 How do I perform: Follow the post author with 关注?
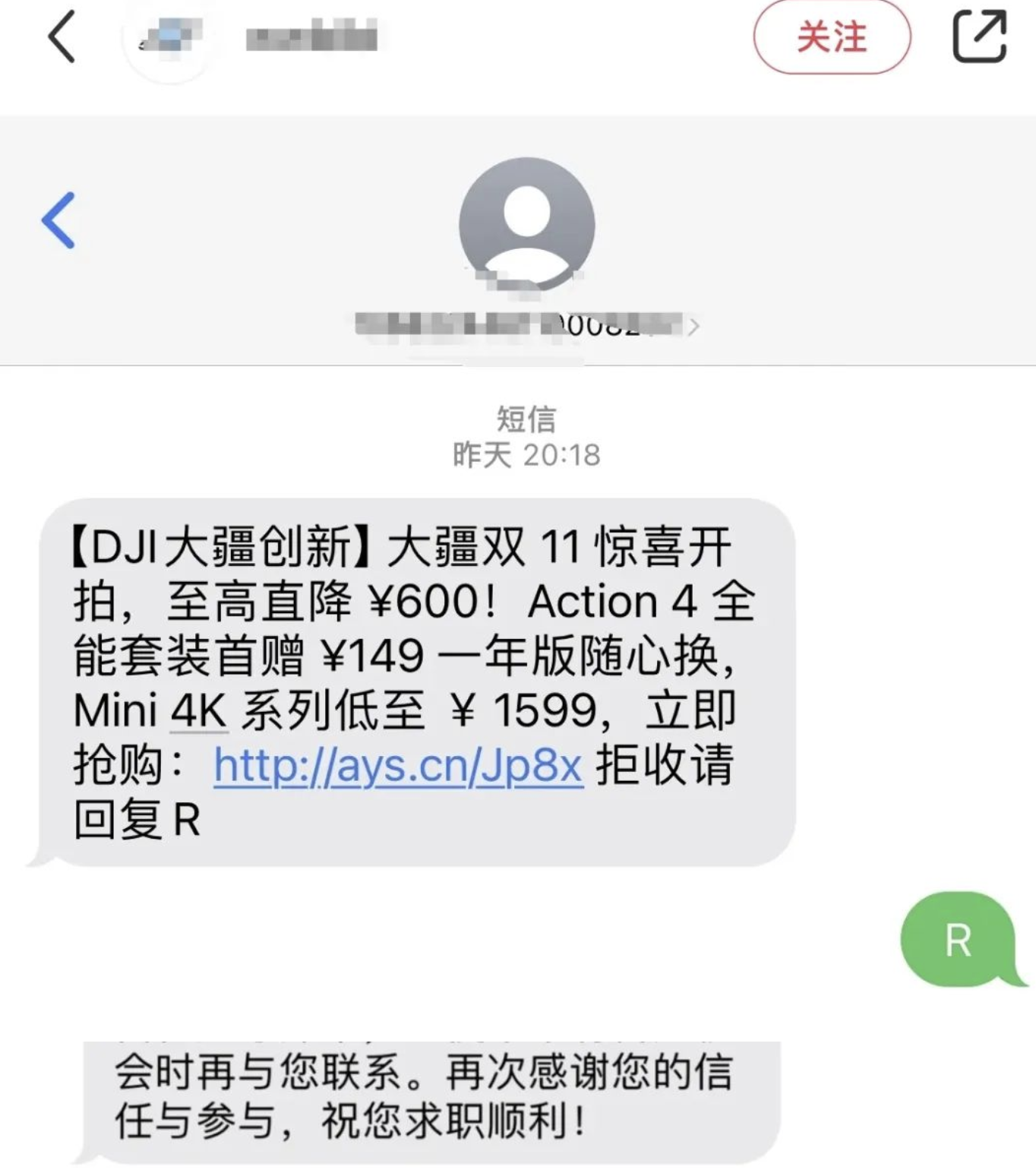(x=832, y=37)
